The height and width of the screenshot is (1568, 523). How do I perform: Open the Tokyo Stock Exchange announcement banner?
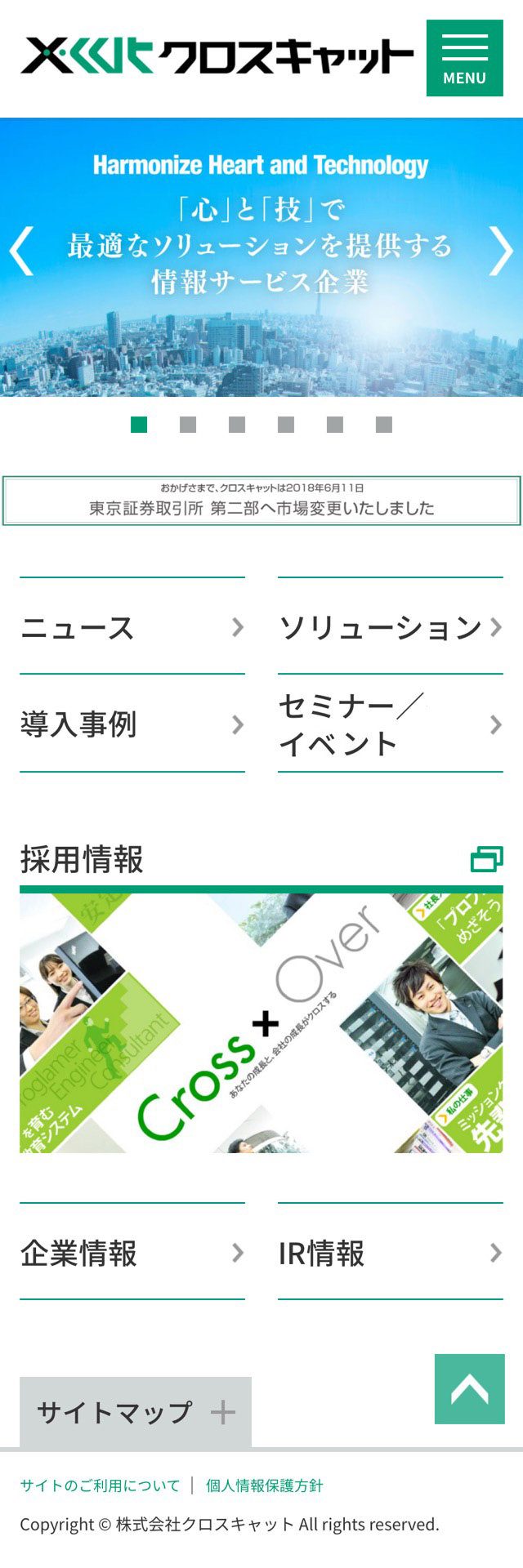point(261,501)
